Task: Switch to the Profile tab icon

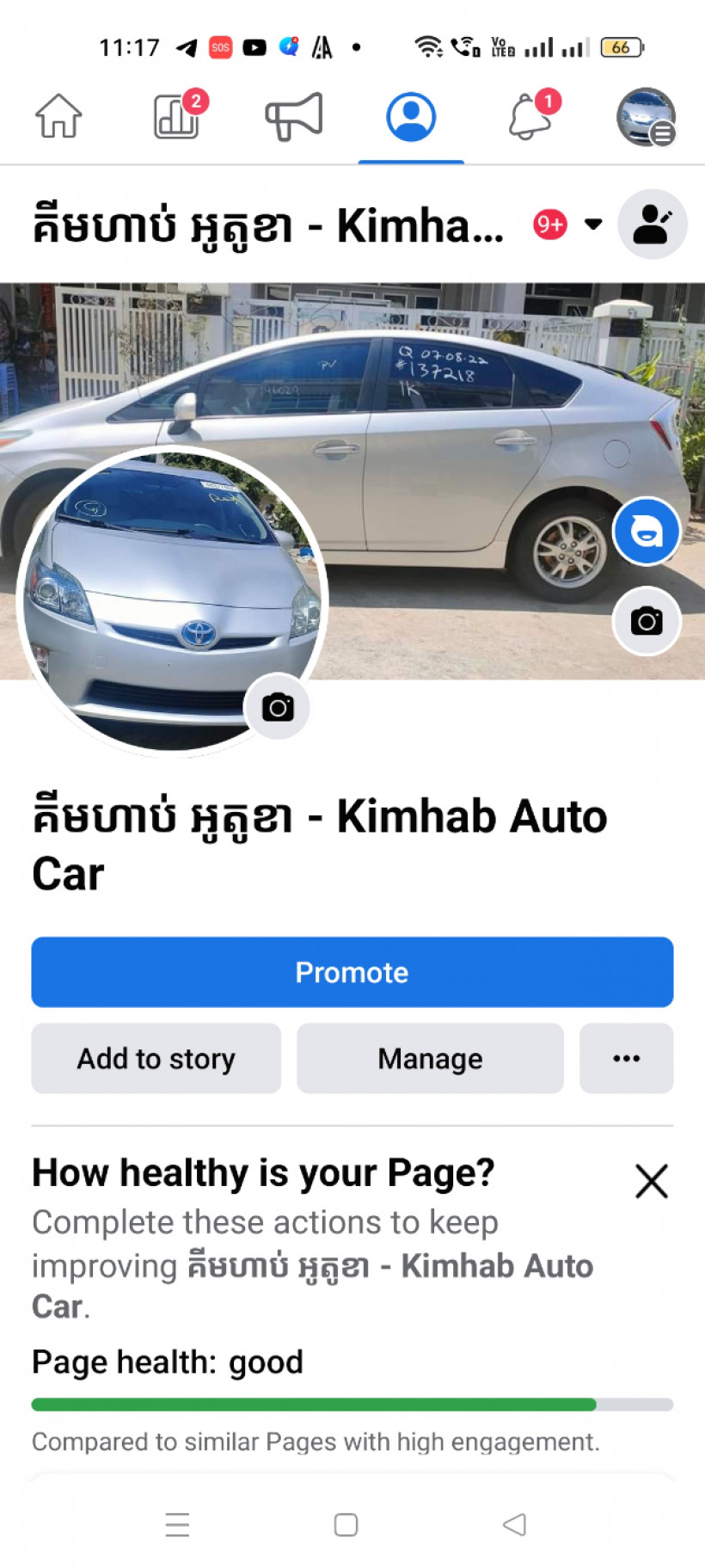Action: tap(411, 118)
